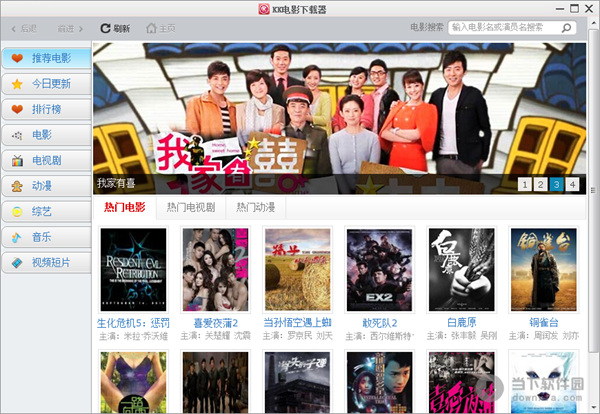Open 推荐电影 in the sidebar
This screenshot has height=414, width=600.
[45, 58]
